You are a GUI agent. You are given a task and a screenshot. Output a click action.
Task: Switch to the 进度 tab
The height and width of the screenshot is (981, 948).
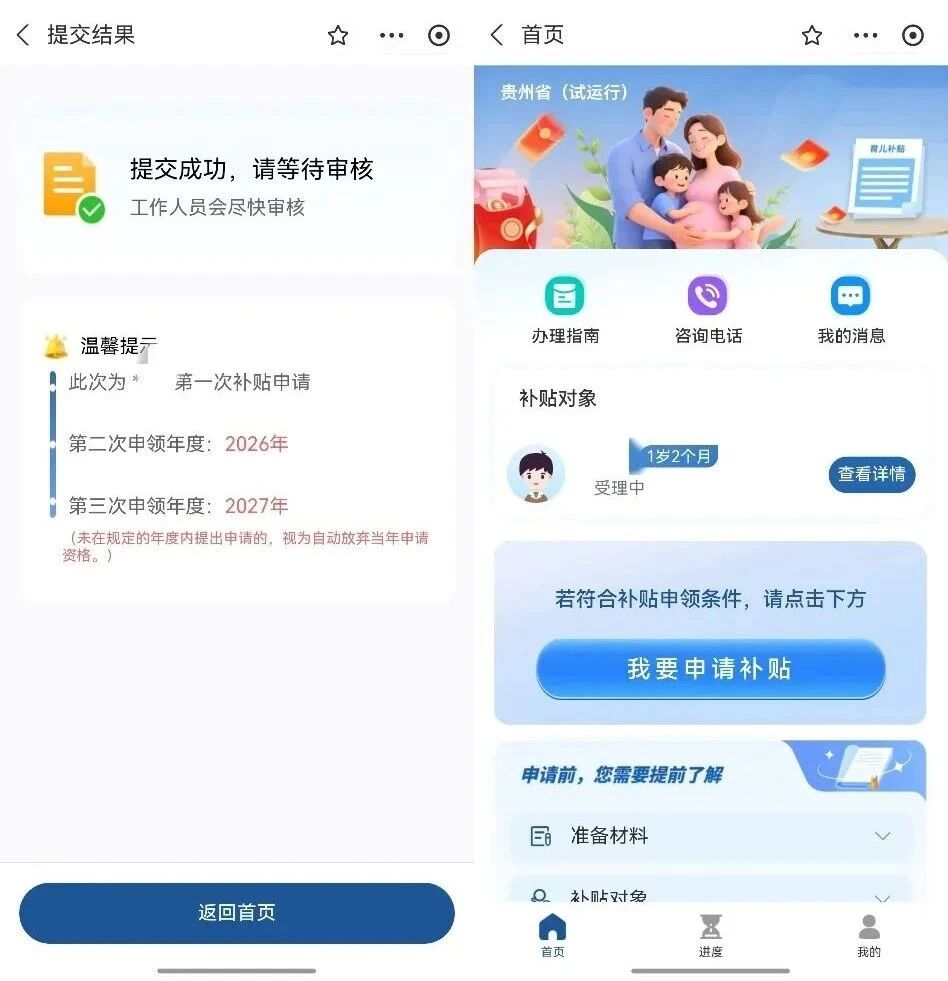click(710, 936)
